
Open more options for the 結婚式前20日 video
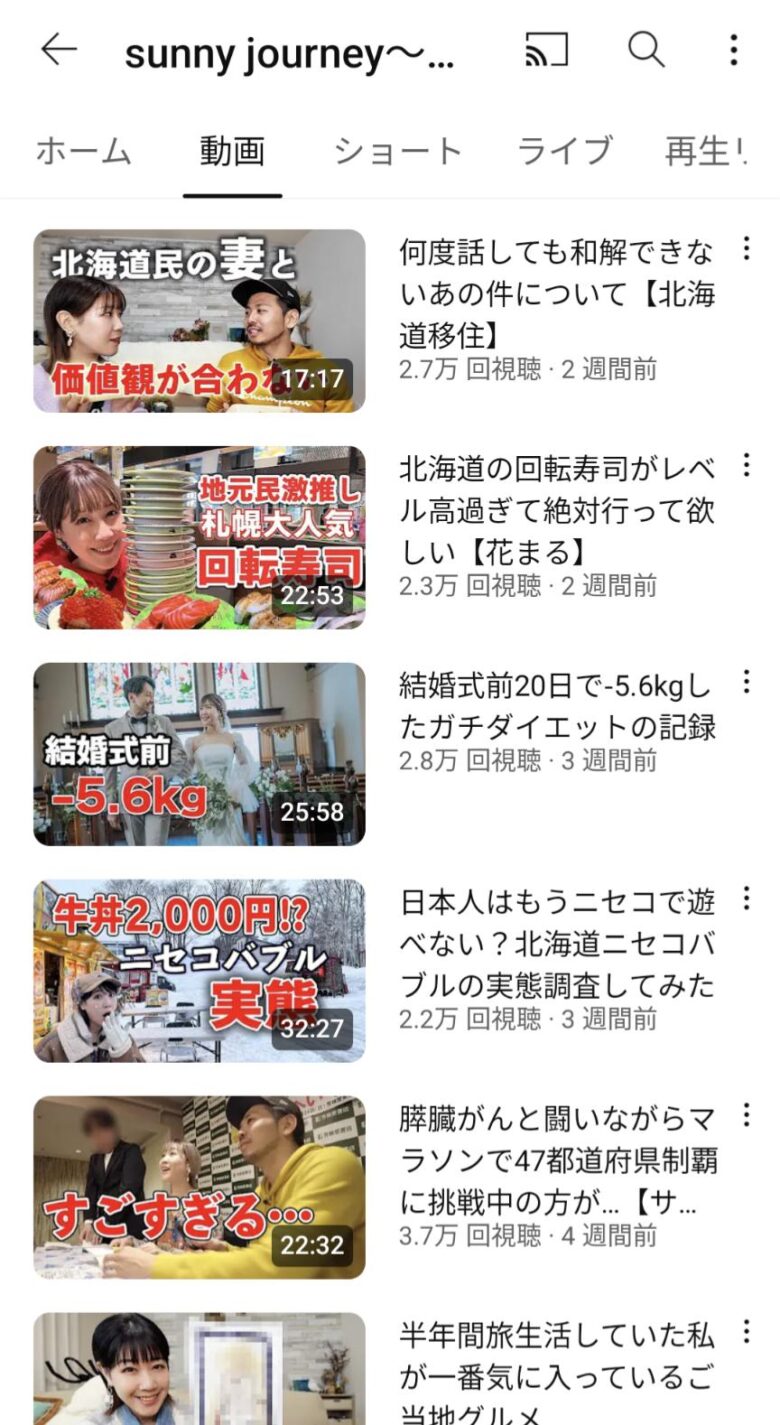click(x=746, y=682)
